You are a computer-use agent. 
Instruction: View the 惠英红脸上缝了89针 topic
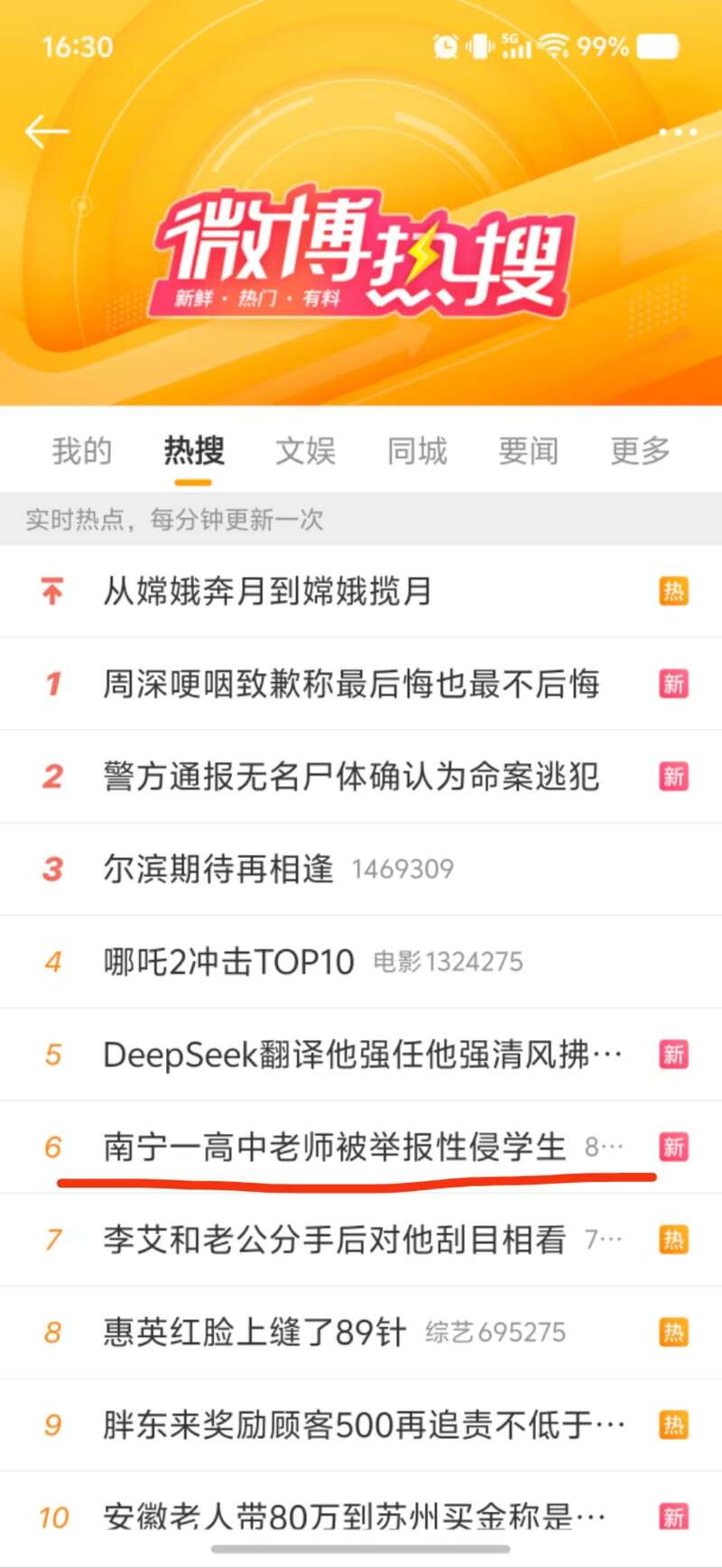(255, 1333)
